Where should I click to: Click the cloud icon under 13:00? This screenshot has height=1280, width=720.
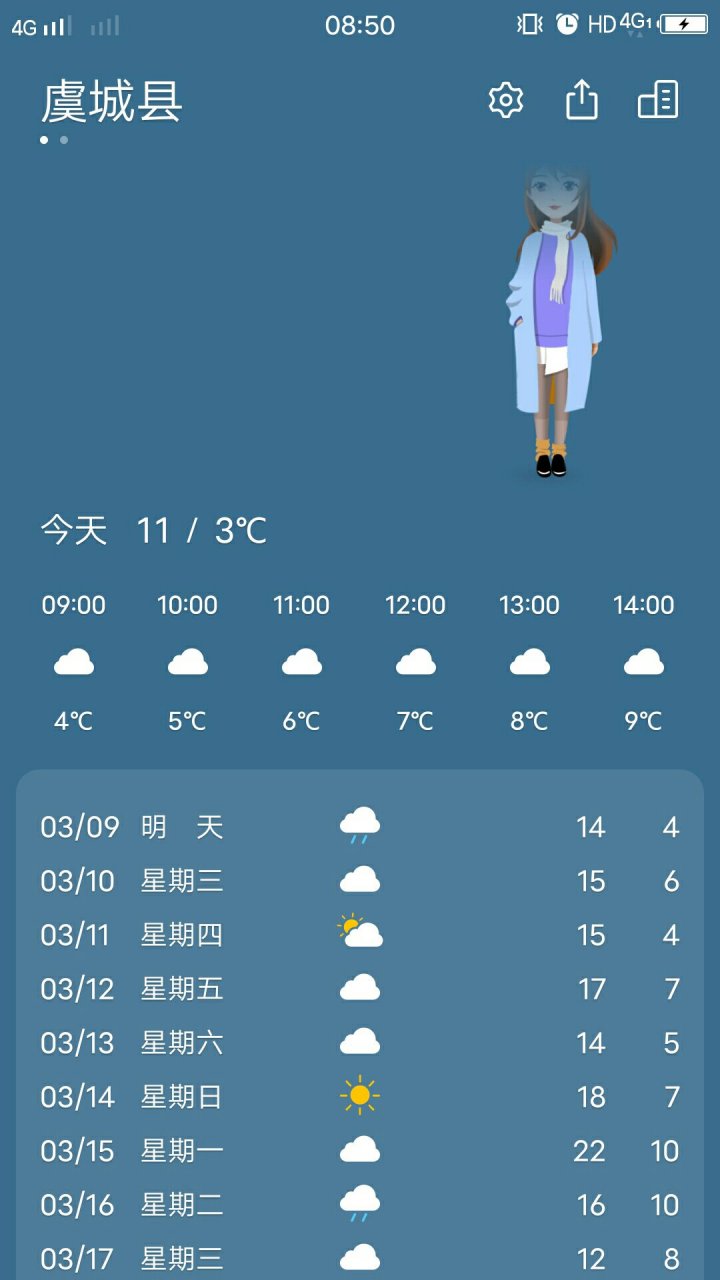[530, 662]
